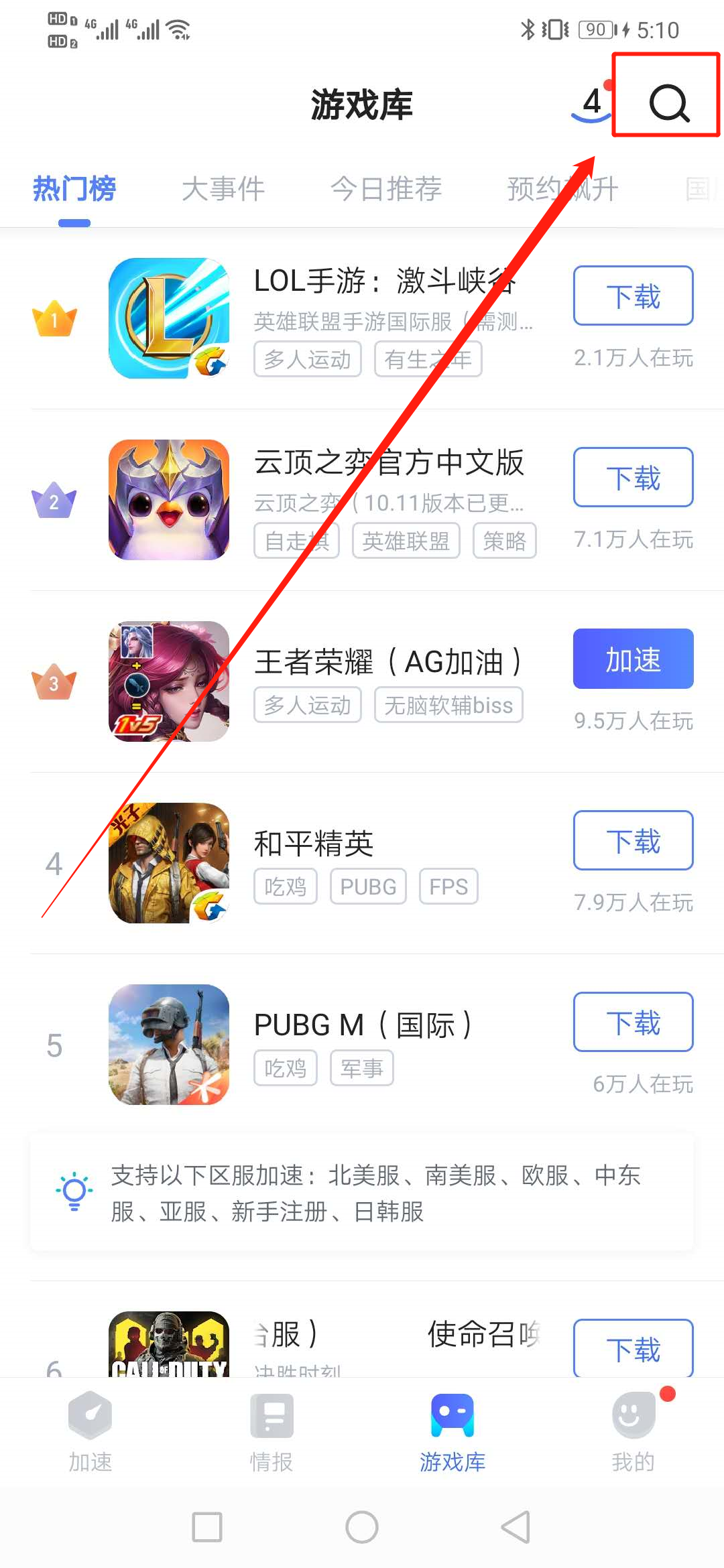
Task: Switch to the 大事件 tab
Action: coord(223,189)
